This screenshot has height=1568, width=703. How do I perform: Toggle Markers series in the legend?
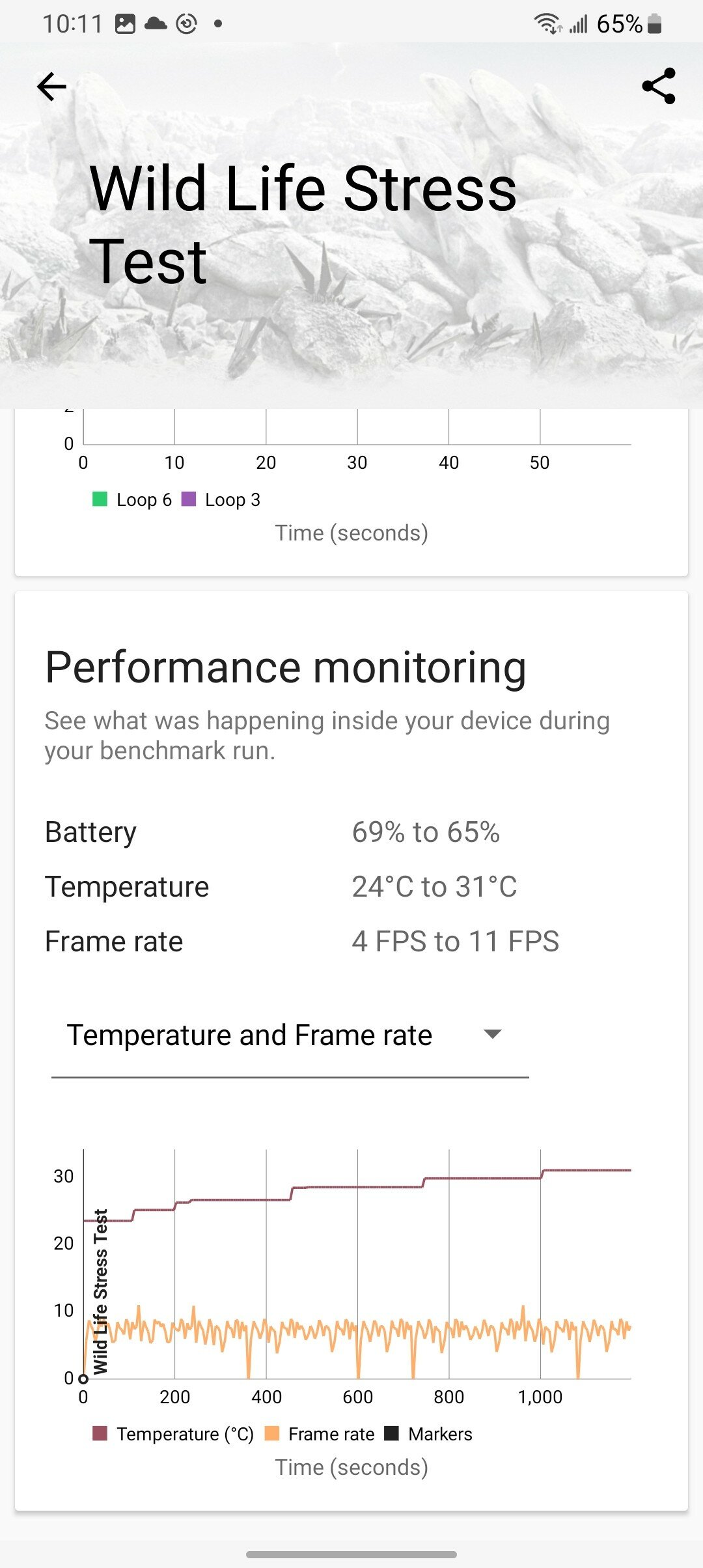[x=428, y=1434]
